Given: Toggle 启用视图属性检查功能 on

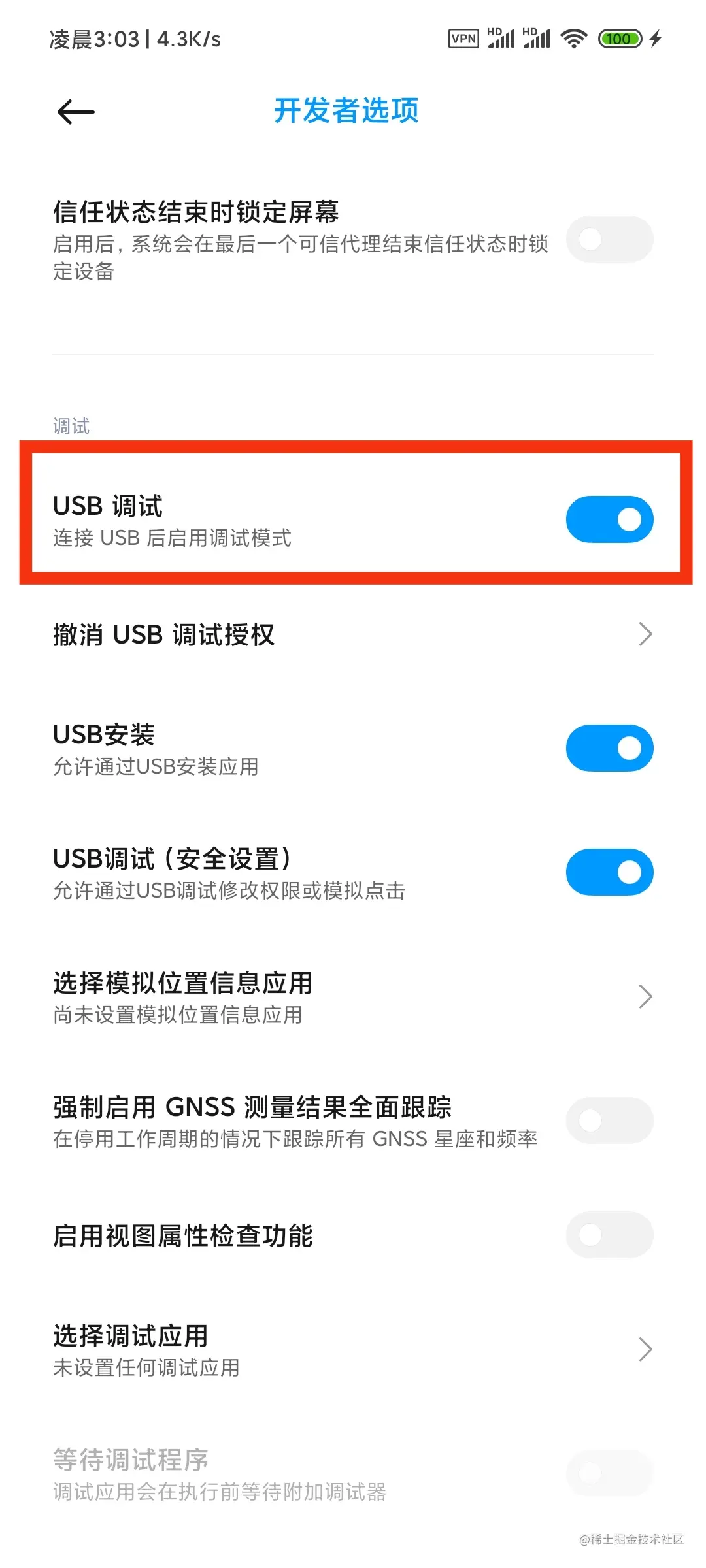Looking at the screenshot, I should coord(609,1235).
